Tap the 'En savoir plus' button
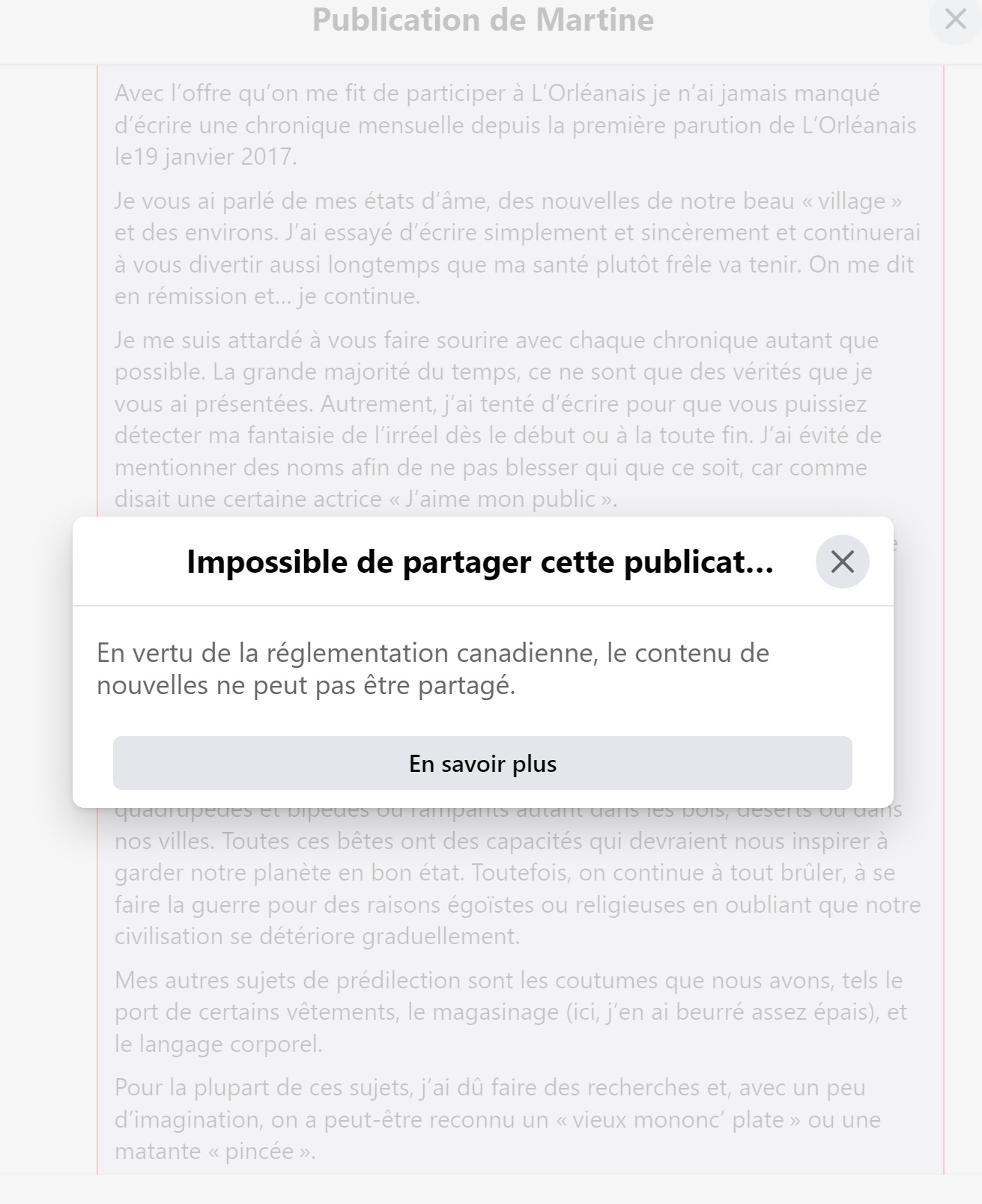 [x=482, y=763]
